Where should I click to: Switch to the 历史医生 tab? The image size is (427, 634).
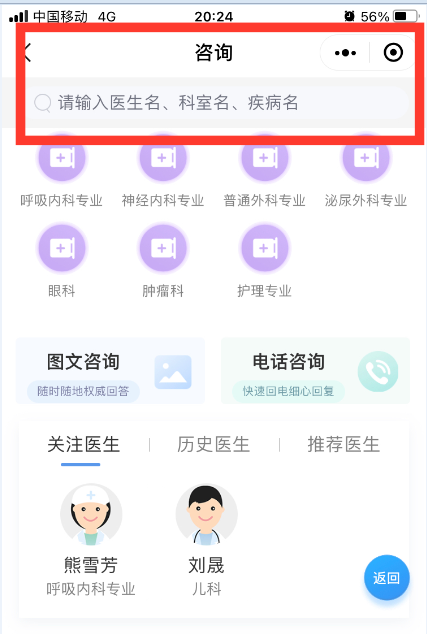click(214, 445)
